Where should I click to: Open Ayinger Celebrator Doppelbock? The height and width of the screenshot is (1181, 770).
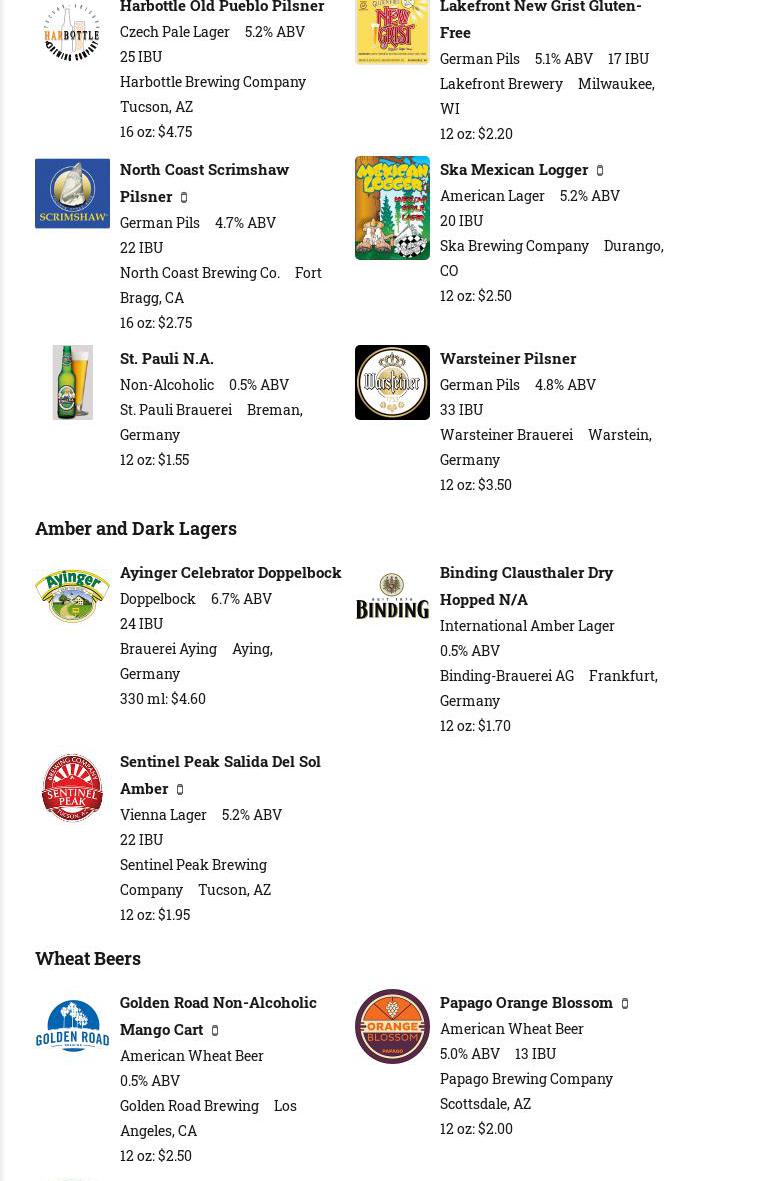coord(230,572)
